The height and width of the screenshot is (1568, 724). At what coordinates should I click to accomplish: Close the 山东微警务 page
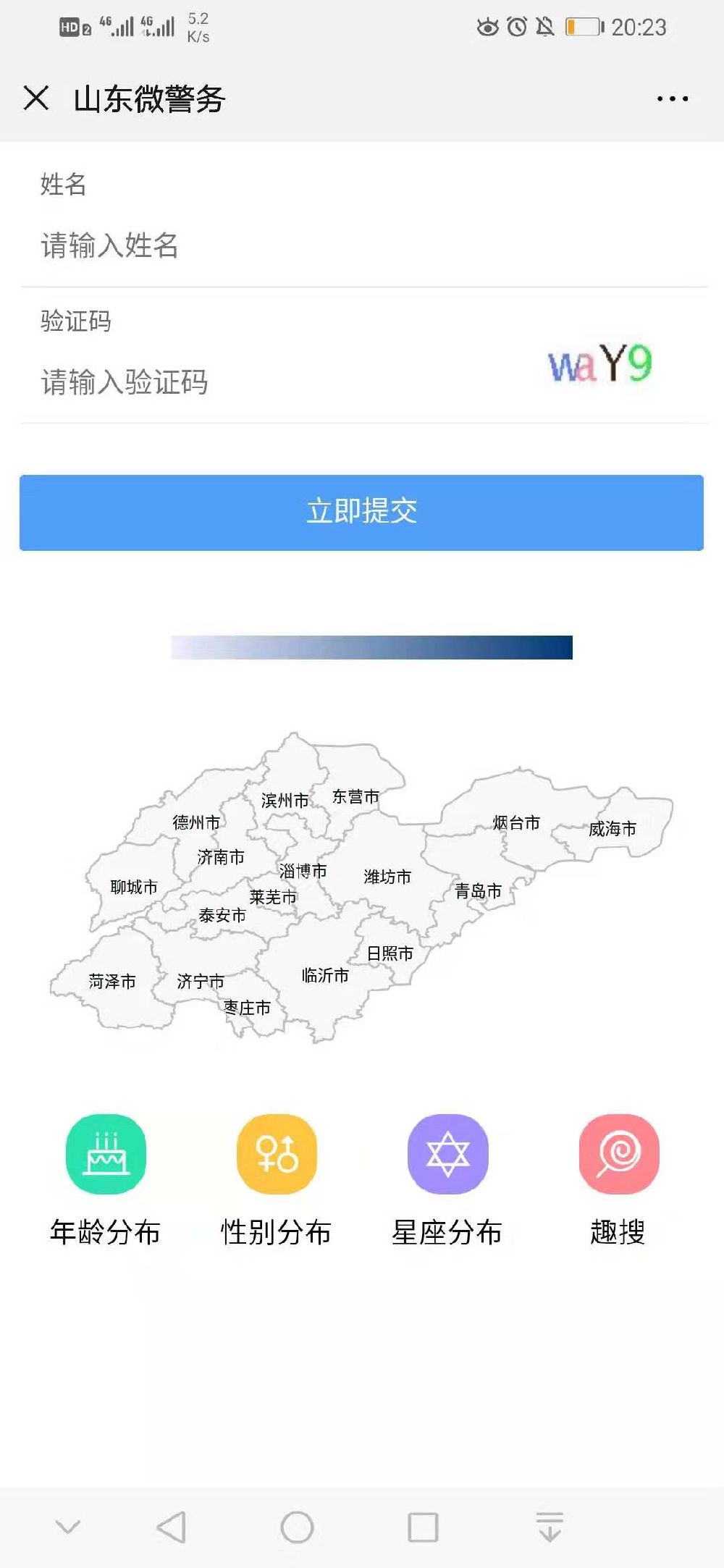click(35, 98)
